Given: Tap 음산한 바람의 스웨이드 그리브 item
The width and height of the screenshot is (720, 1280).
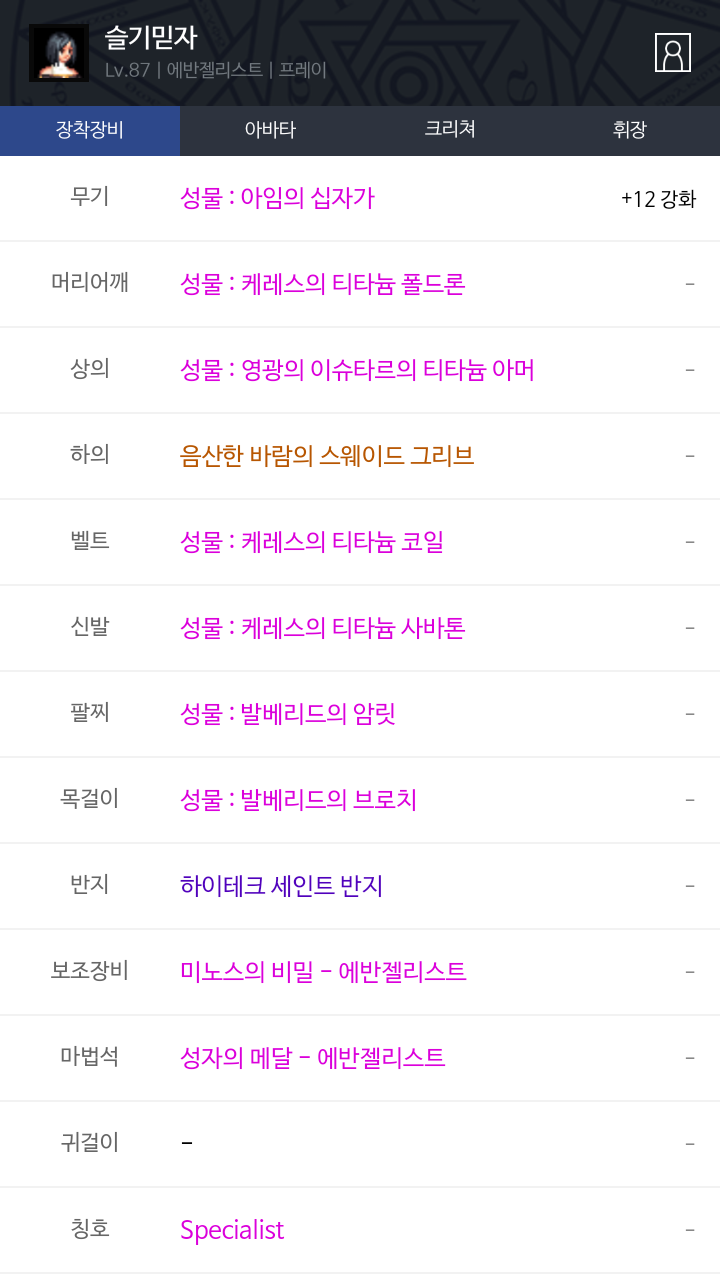Looking at the screenshot, I should [327, 456].
